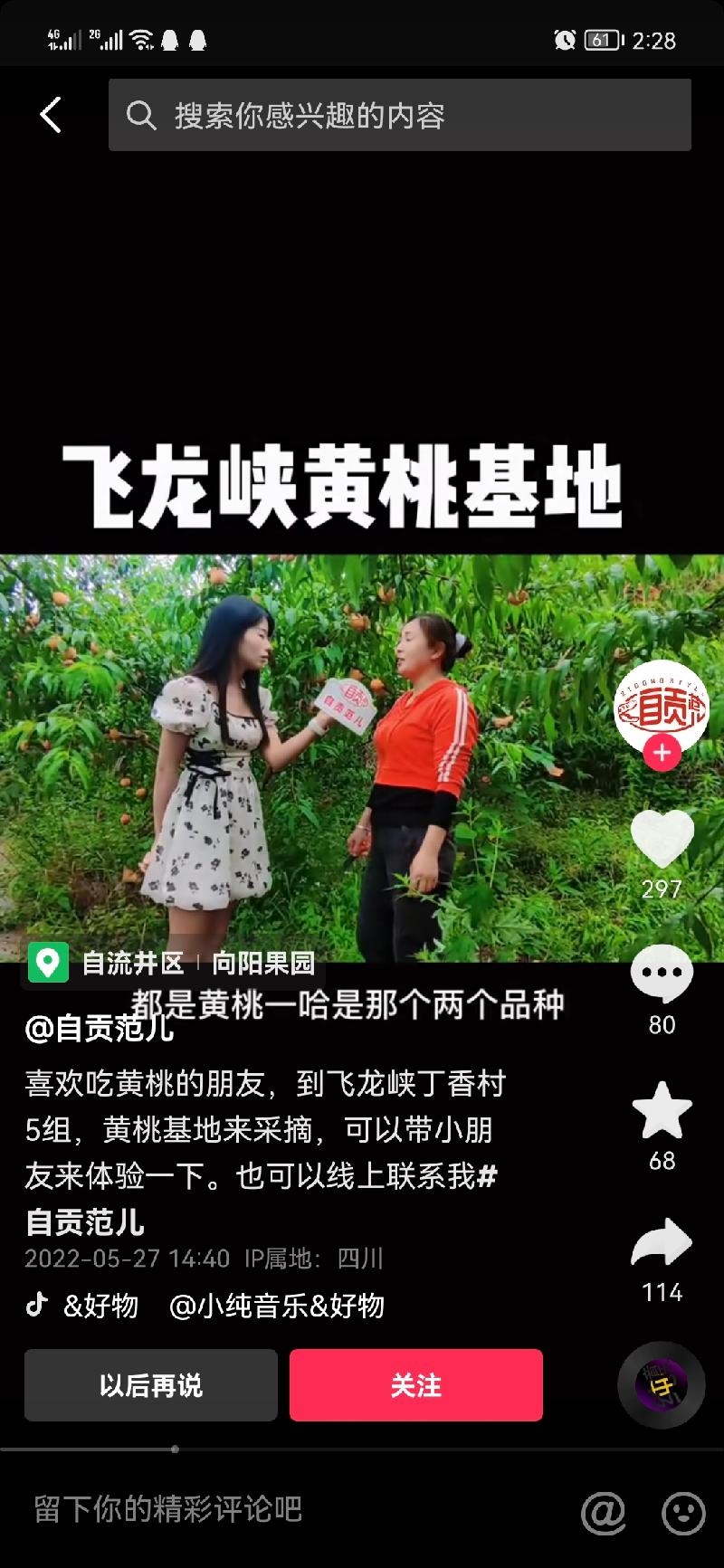Go back with the top-left arrow
The image size is (724, 1568).
click(x=52, y=115)
